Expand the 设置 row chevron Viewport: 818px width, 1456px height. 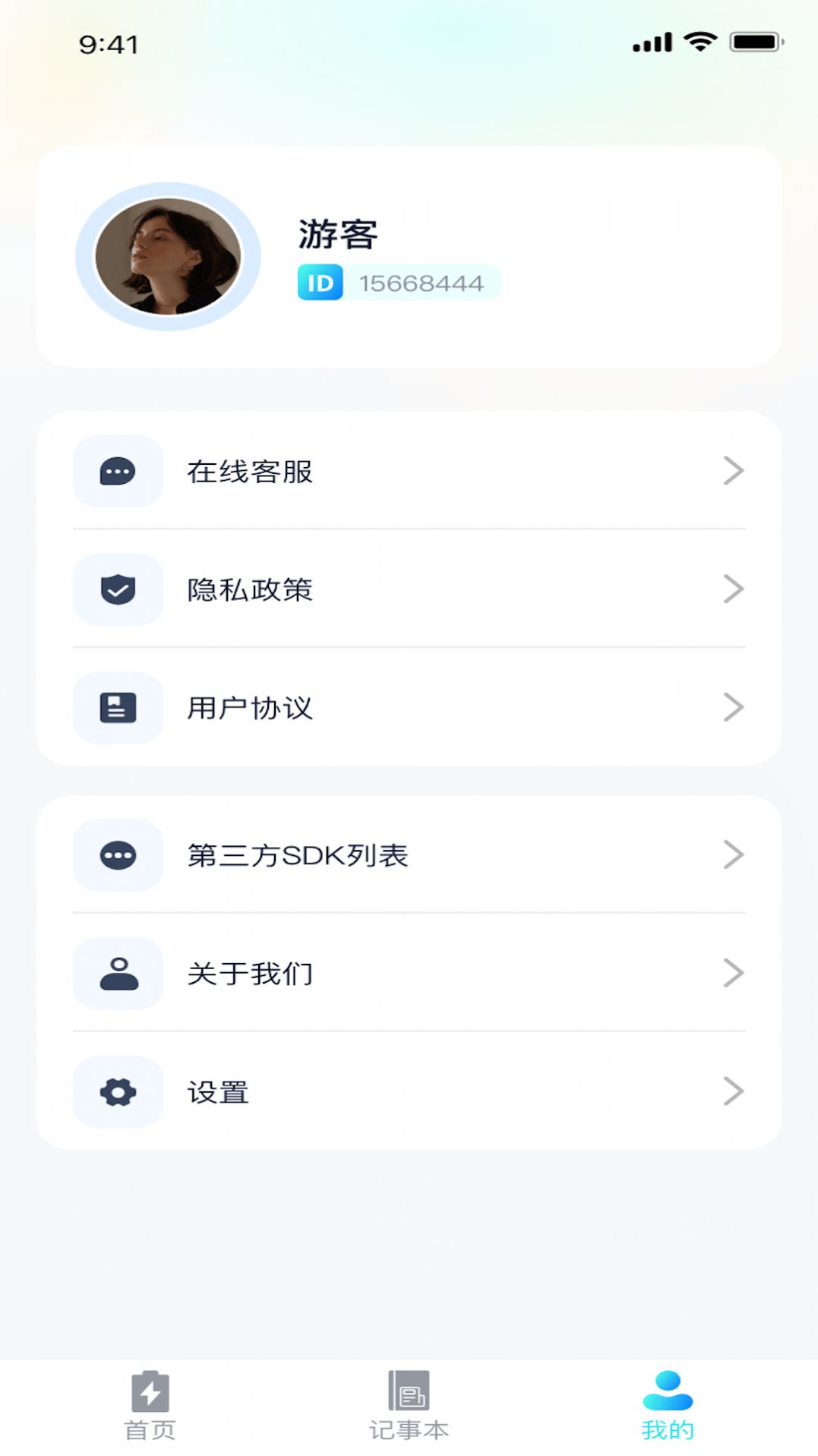pos(734,1092)
